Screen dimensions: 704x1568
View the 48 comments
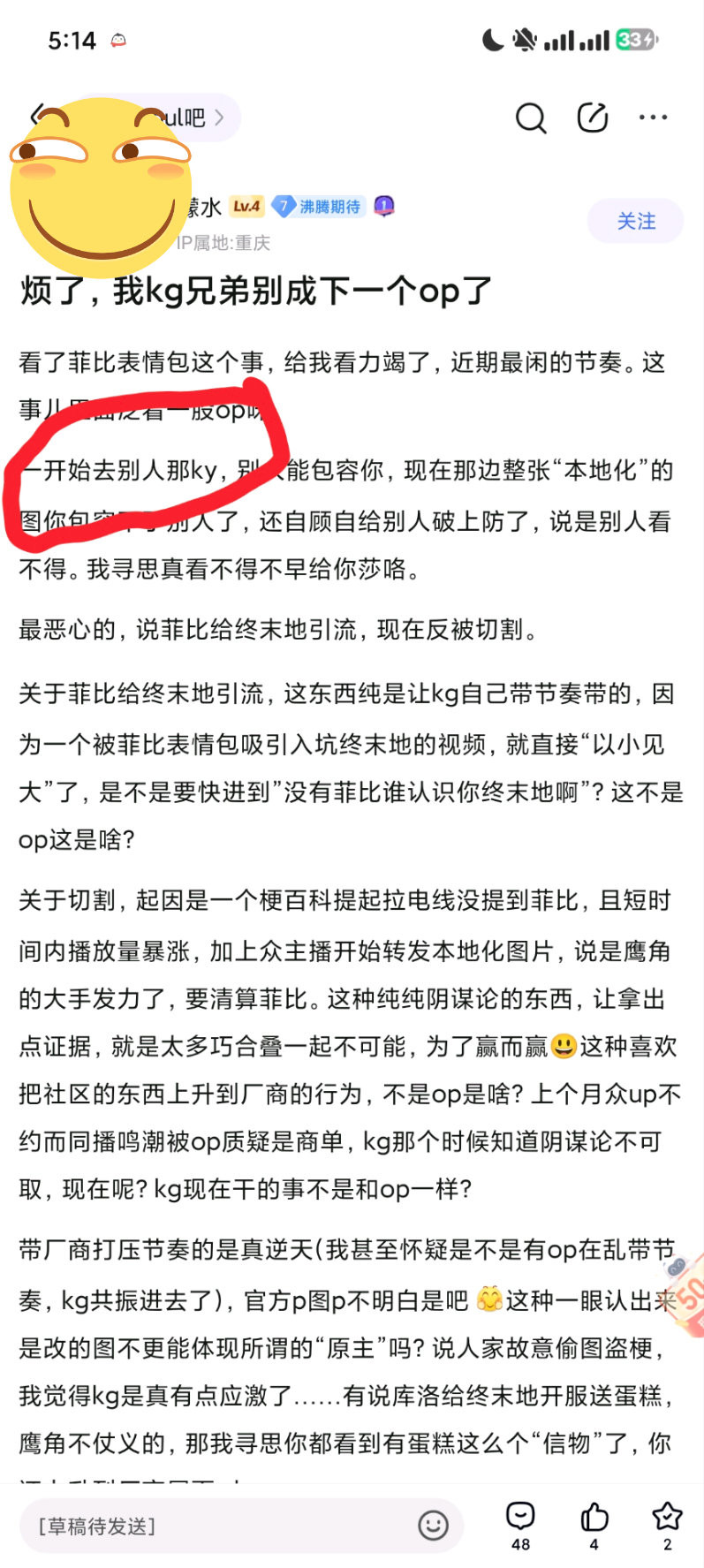tap(520, 1526)
